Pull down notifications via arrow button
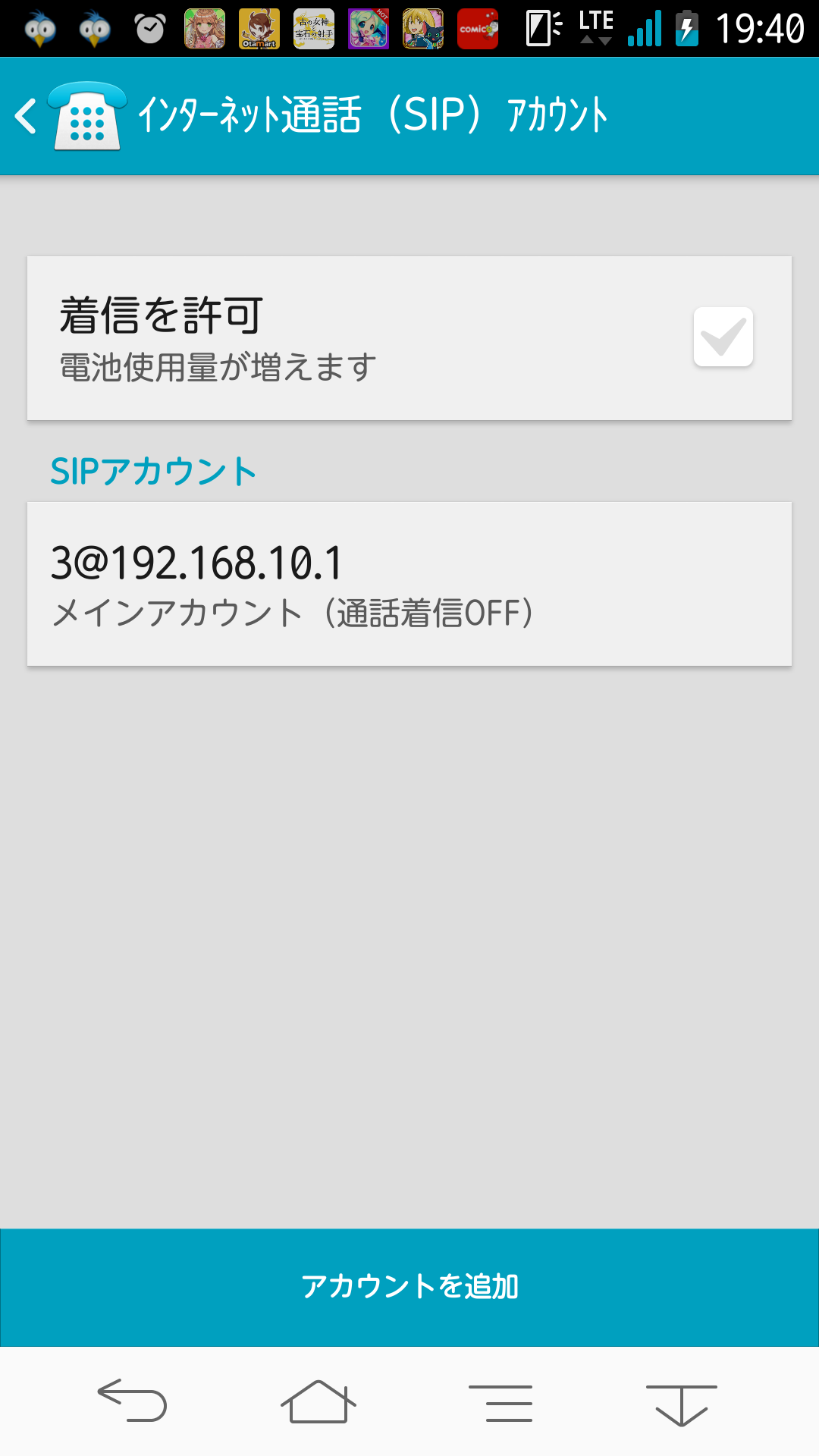The width and height of the screenshot is (819, 1456). click(x=681, y=1404)
